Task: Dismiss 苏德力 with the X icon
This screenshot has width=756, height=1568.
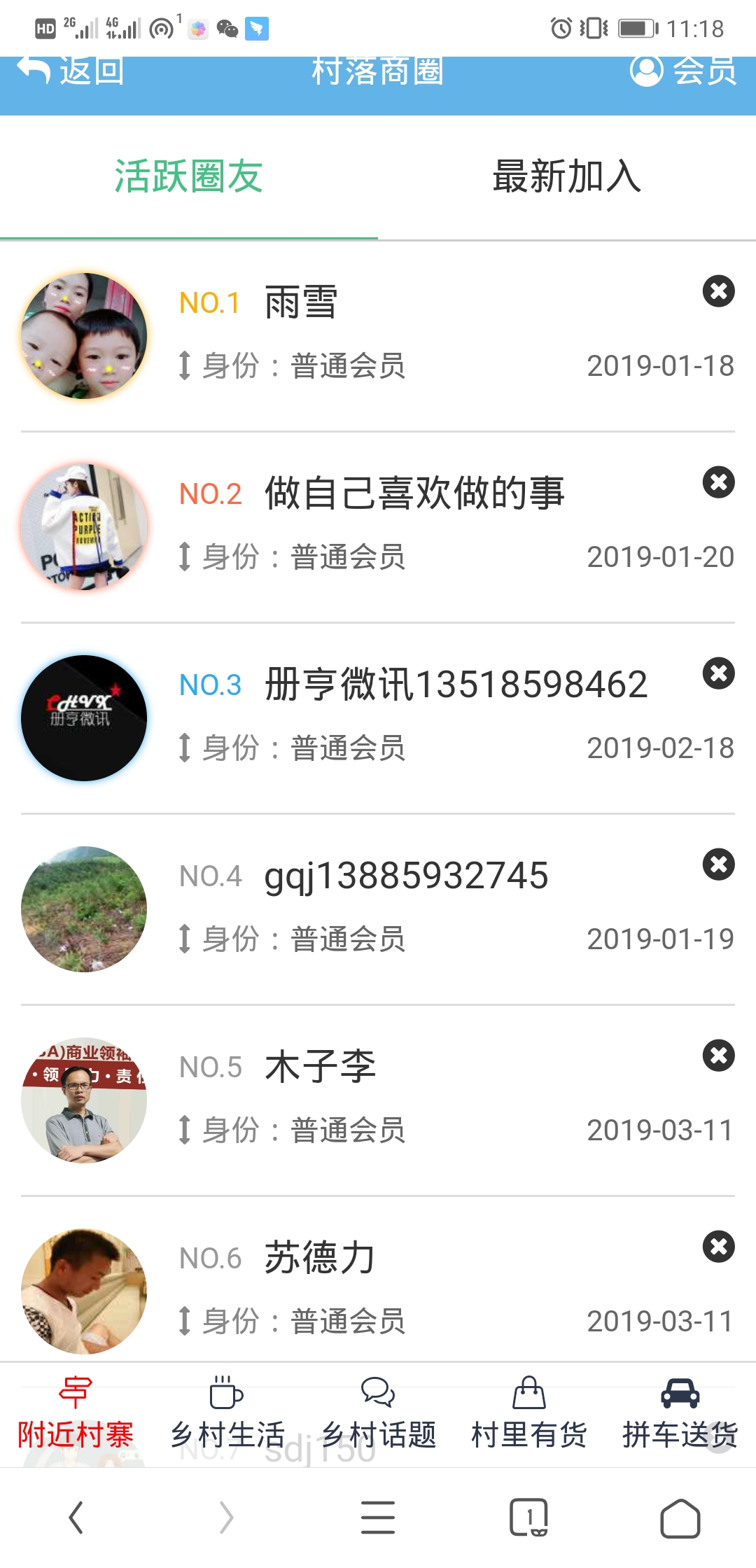Action: click(718, 1247)
